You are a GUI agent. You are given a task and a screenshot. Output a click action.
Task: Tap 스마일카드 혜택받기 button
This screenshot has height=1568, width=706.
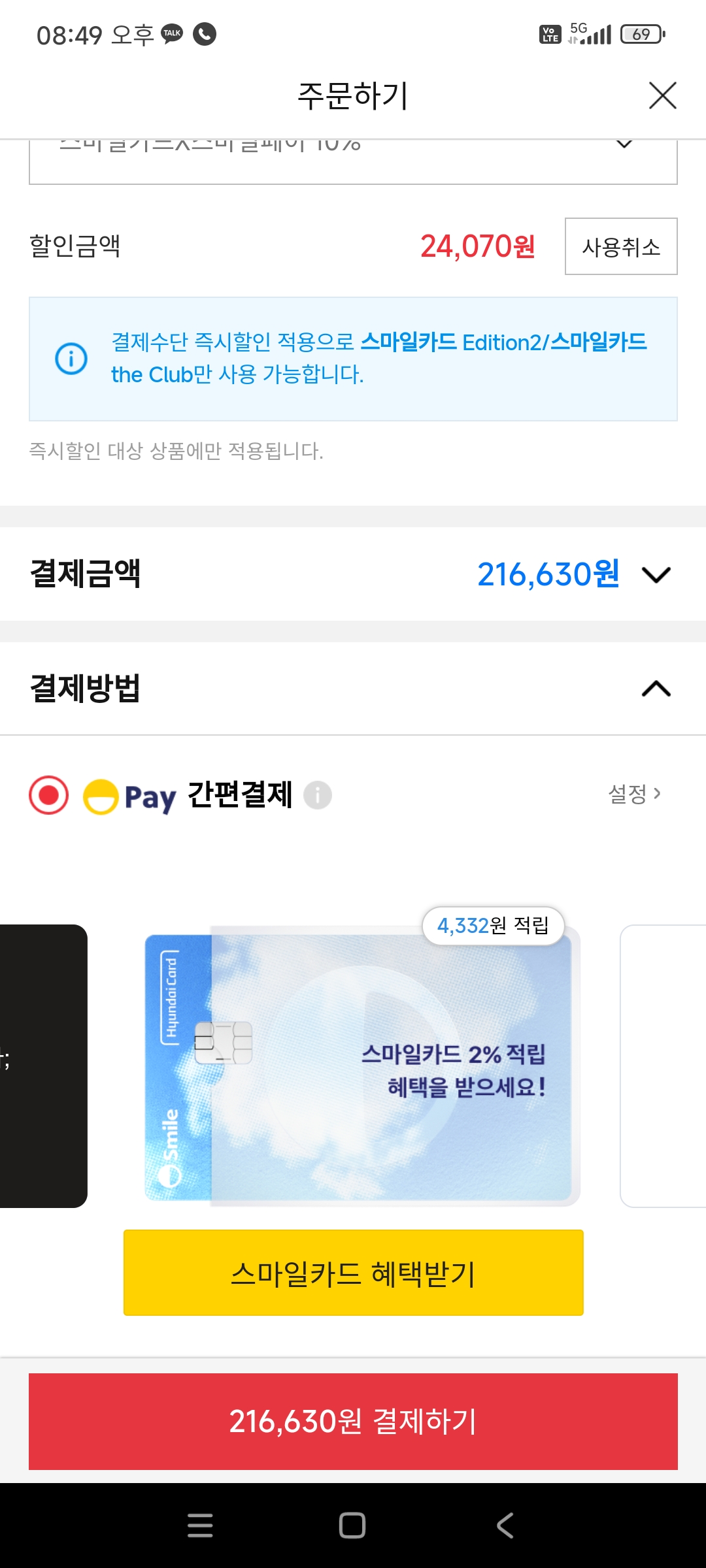[x=353, y=1273]
